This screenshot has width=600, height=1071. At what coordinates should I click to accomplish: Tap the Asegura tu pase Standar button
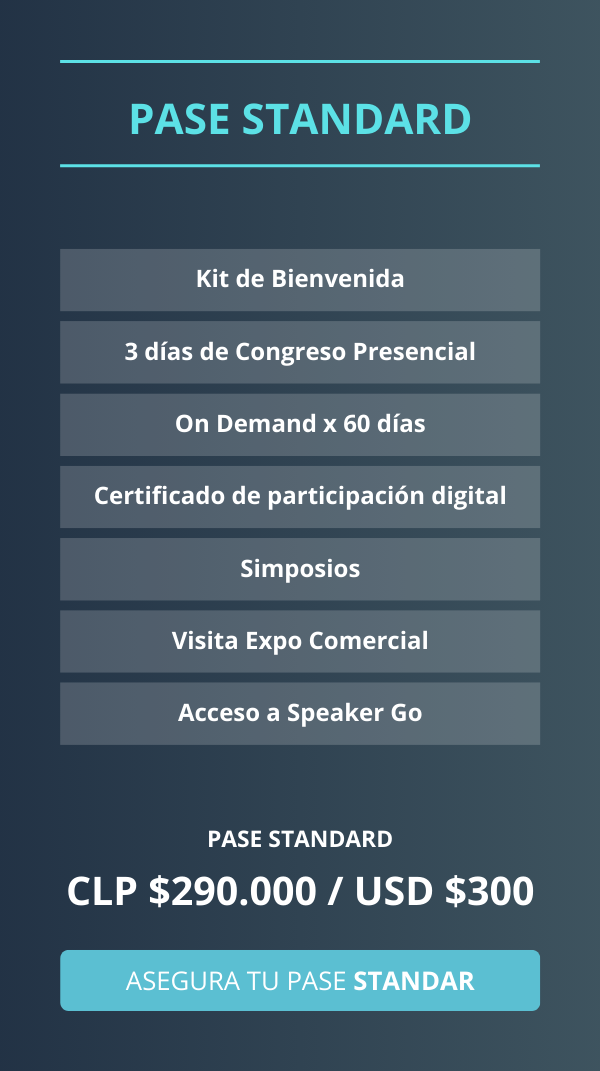(300, 980)
